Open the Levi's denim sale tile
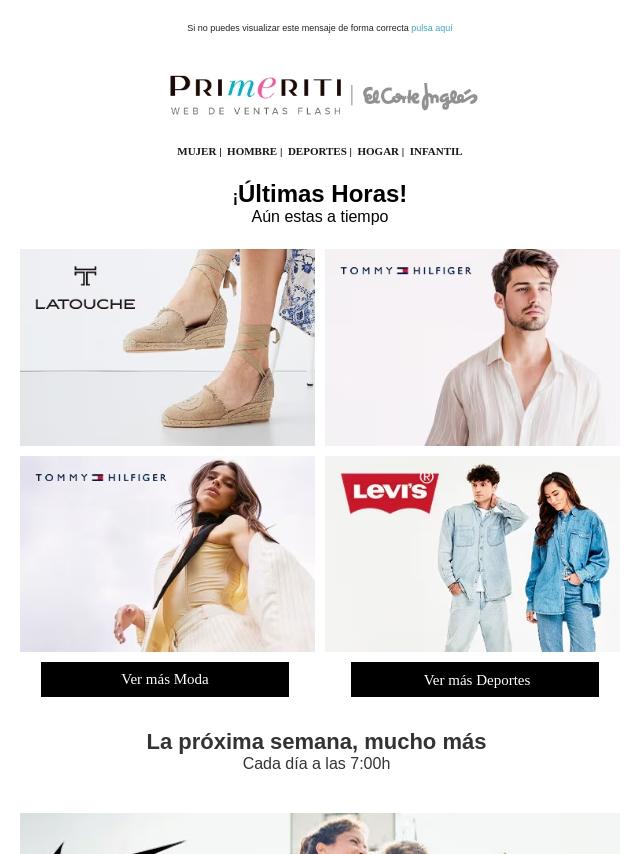Viewport: 640px width, 854px height. pos(472,554)
